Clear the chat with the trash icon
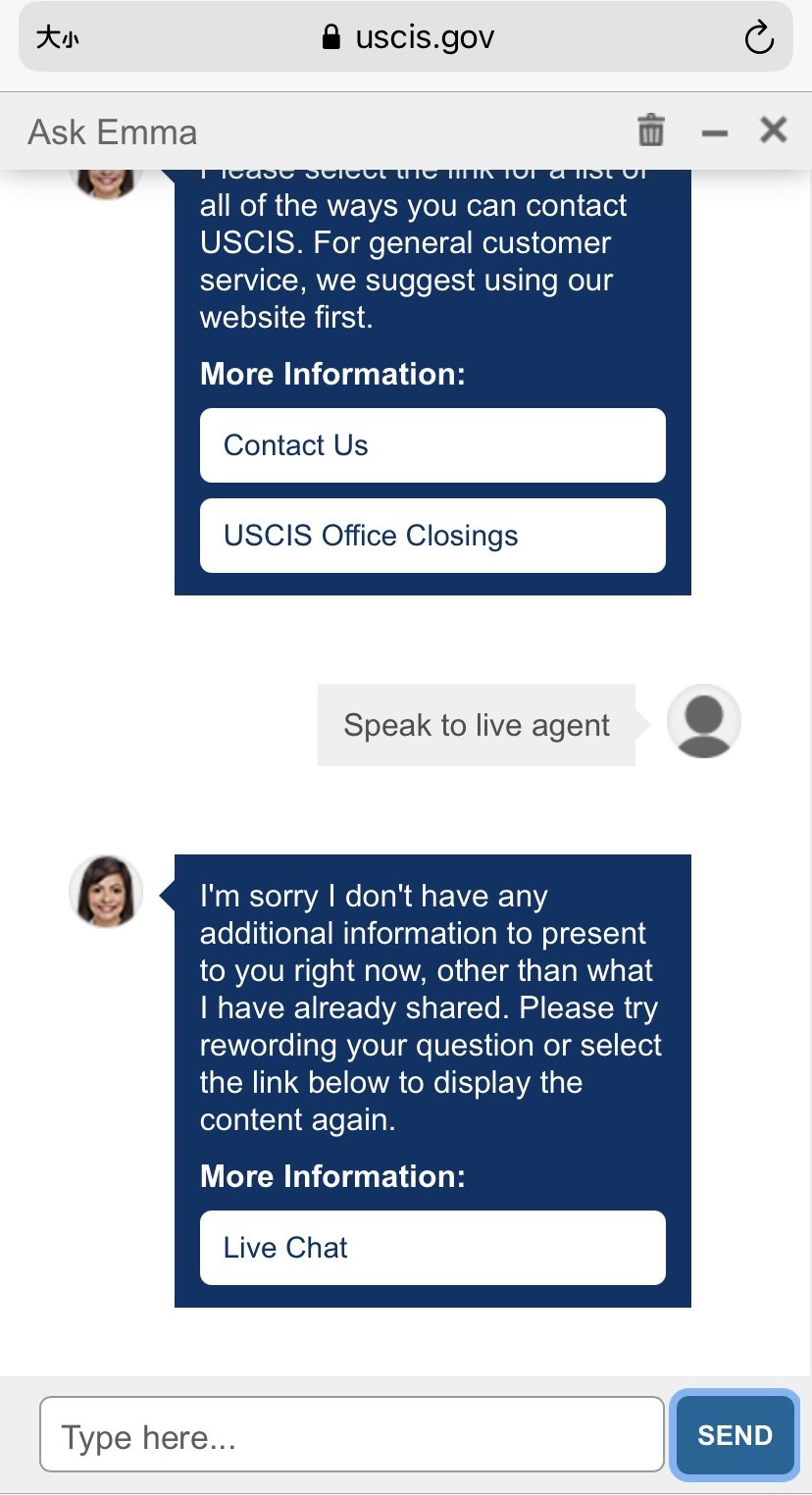This screenshot has width=812, height=1495. (x=651, y=130)
